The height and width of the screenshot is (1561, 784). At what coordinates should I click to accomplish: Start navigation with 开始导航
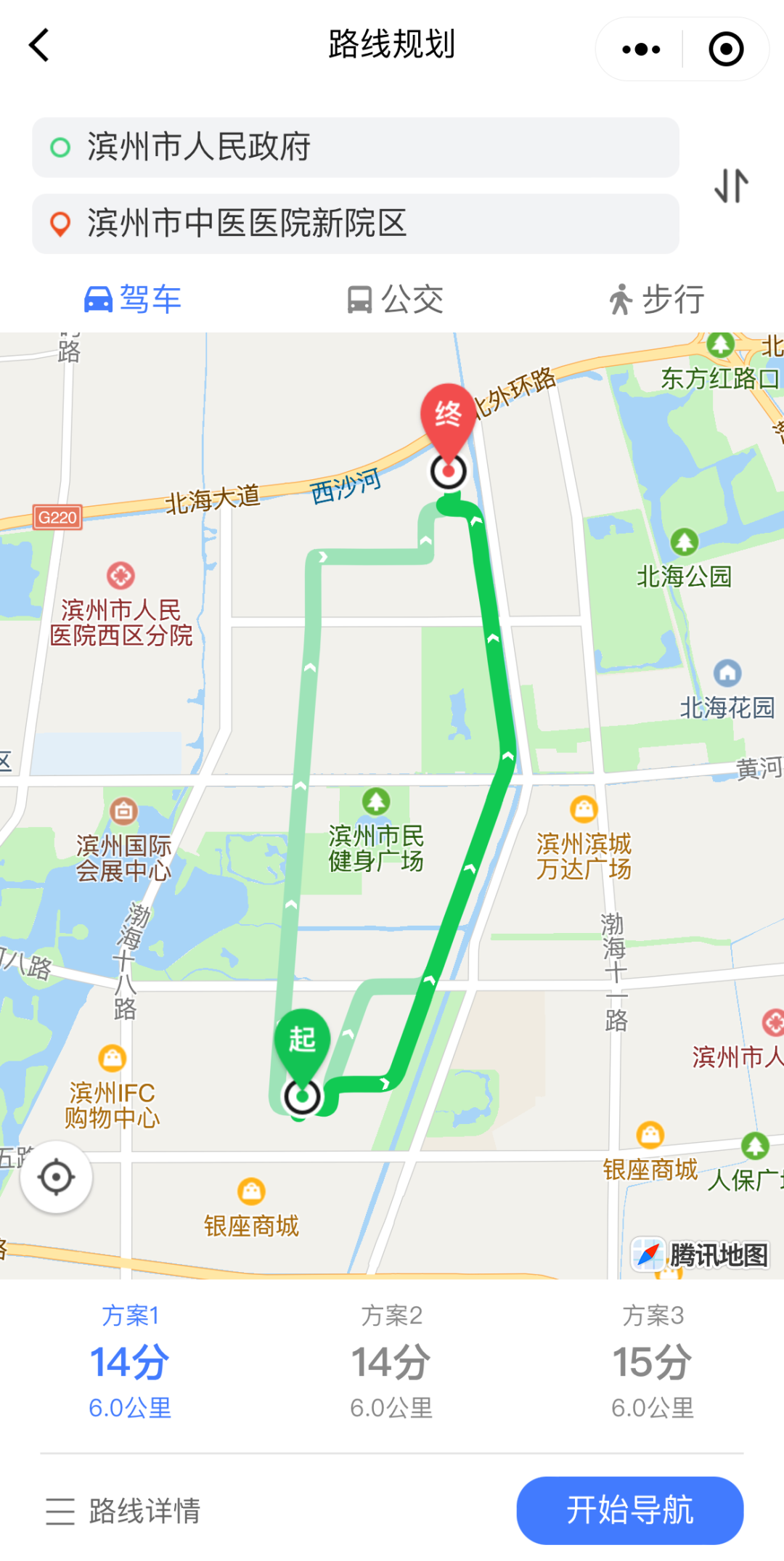[629, 1510]
